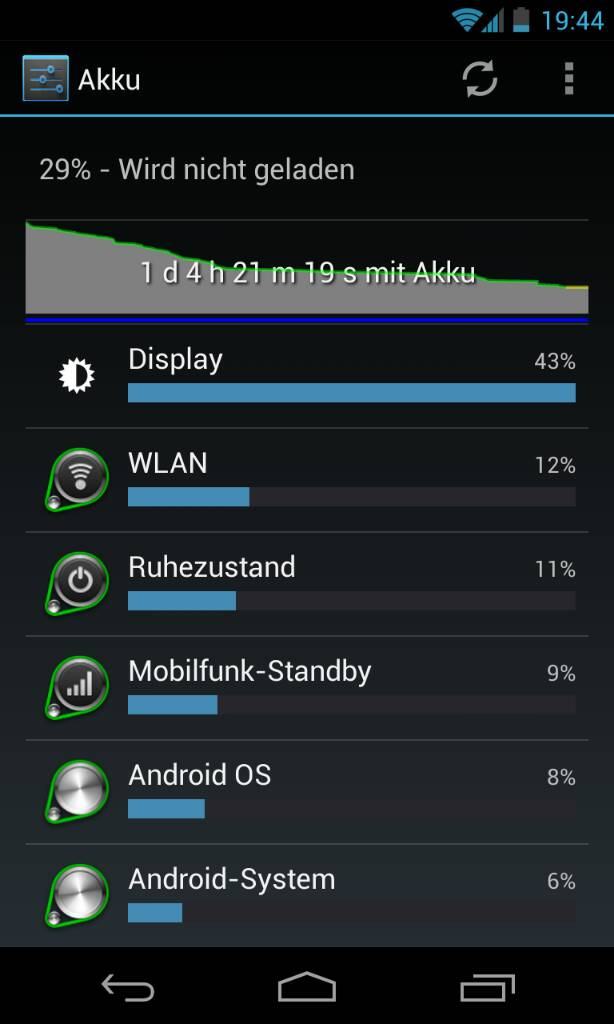This screenshot has width=614, height=1024.
Task: Go back via the Akku settings icon
Action: [x=45, y=78]
